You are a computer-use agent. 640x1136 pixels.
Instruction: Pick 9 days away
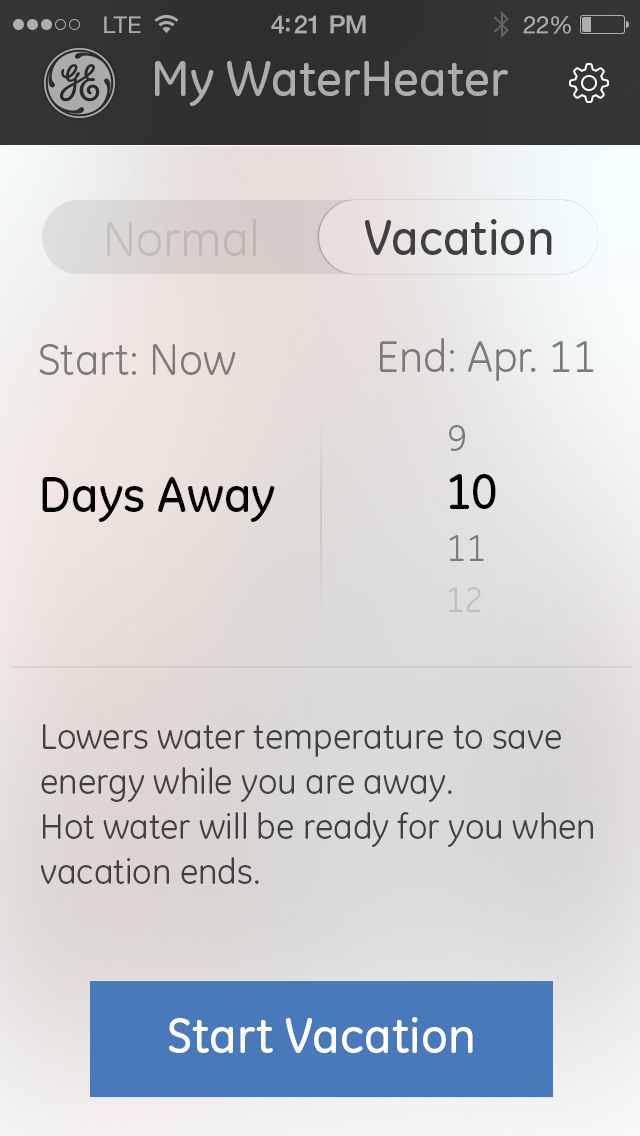coord(457,438)
